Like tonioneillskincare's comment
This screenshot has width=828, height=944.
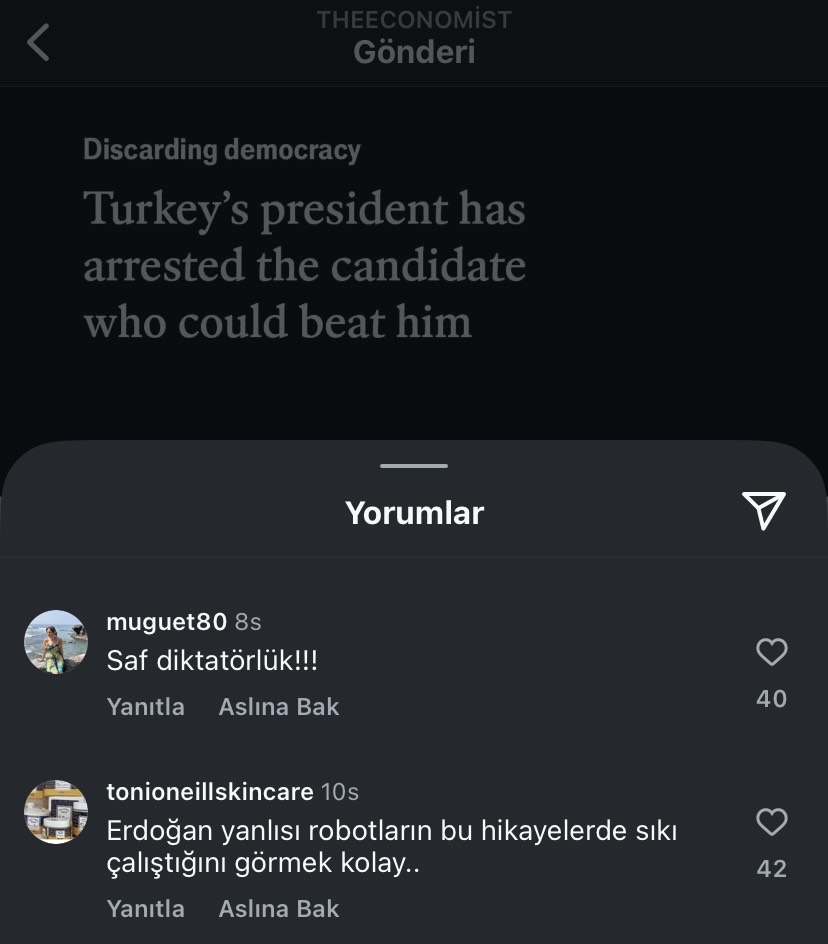pos(771,822)
